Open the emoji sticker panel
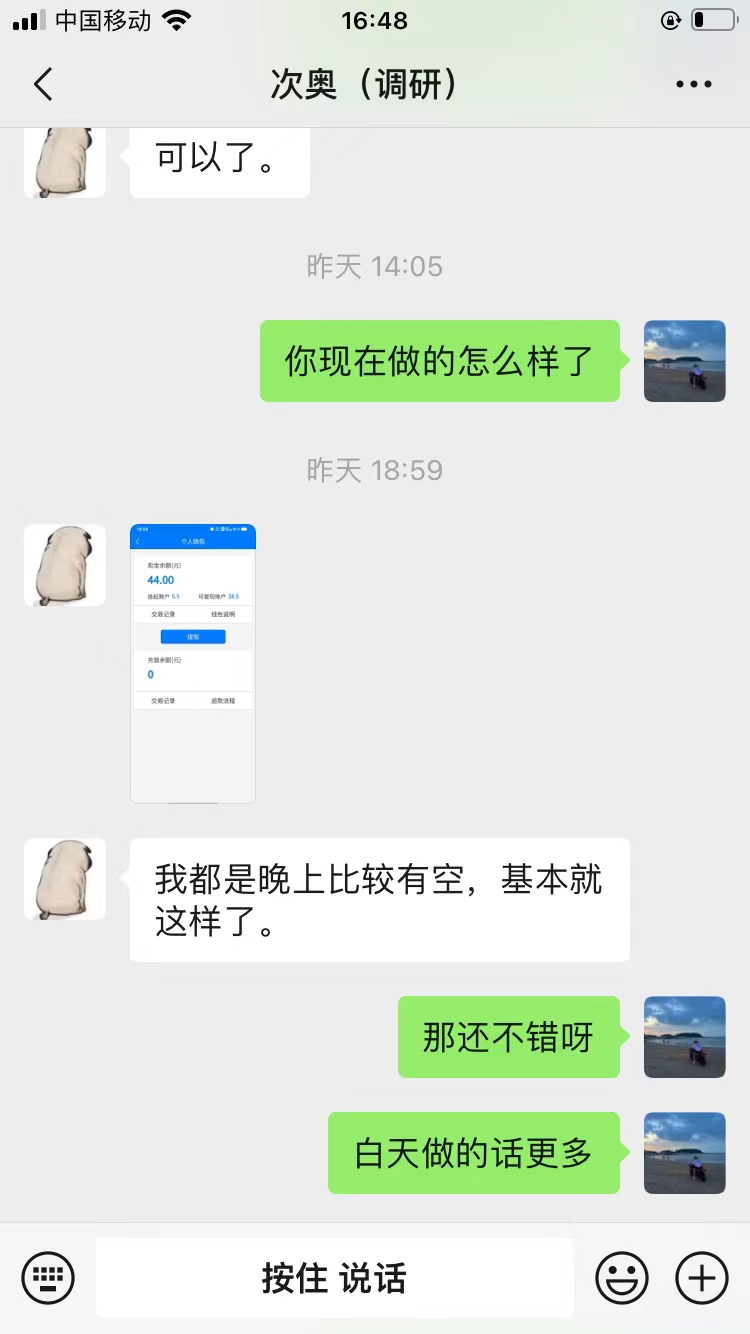 622,1277
